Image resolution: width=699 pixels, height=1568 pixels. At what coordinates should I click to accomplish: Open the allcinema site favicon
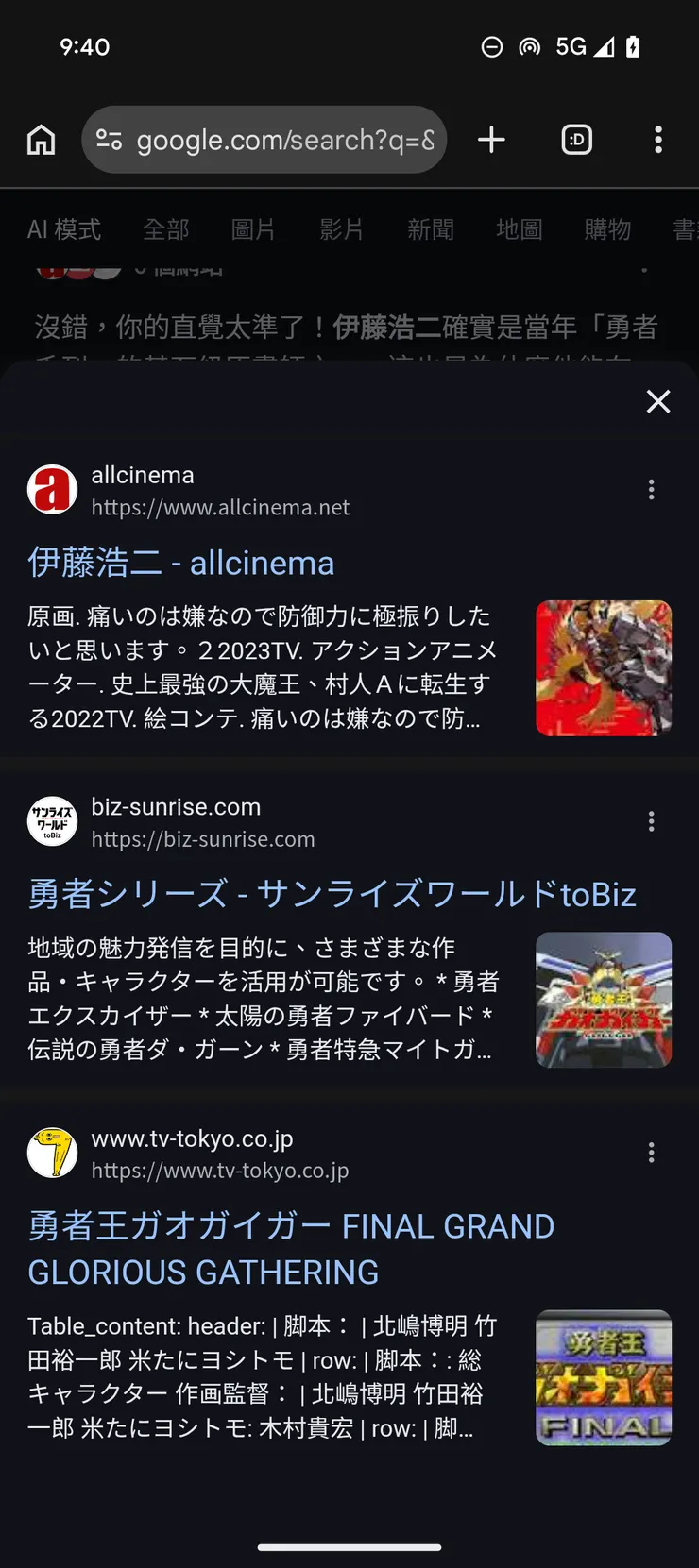point(52,490)
